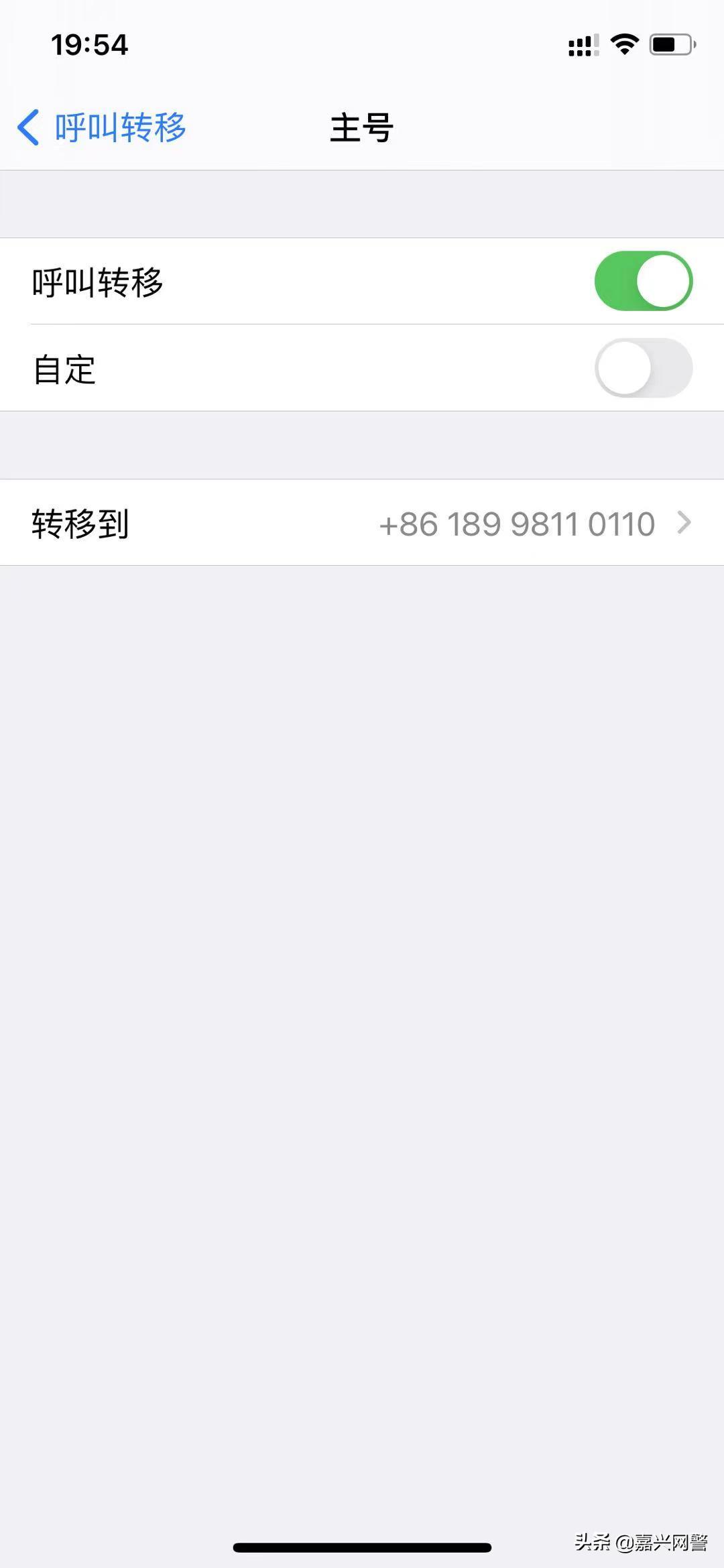This screenshot has width=724, height=1568.
Task: Click the back link labeled 呼叫转移
Action: pos(121,127)
